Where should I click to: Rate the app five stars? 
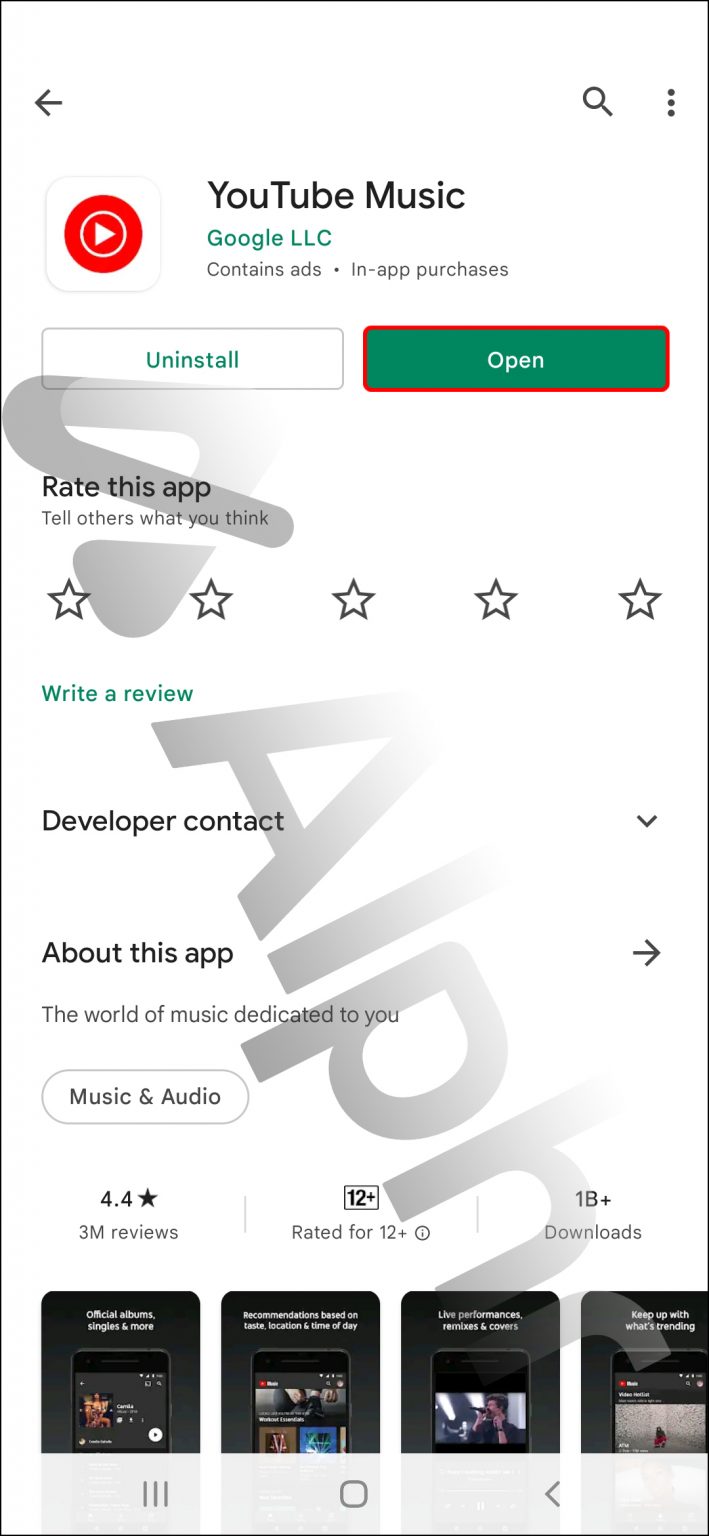click(639, 600)
